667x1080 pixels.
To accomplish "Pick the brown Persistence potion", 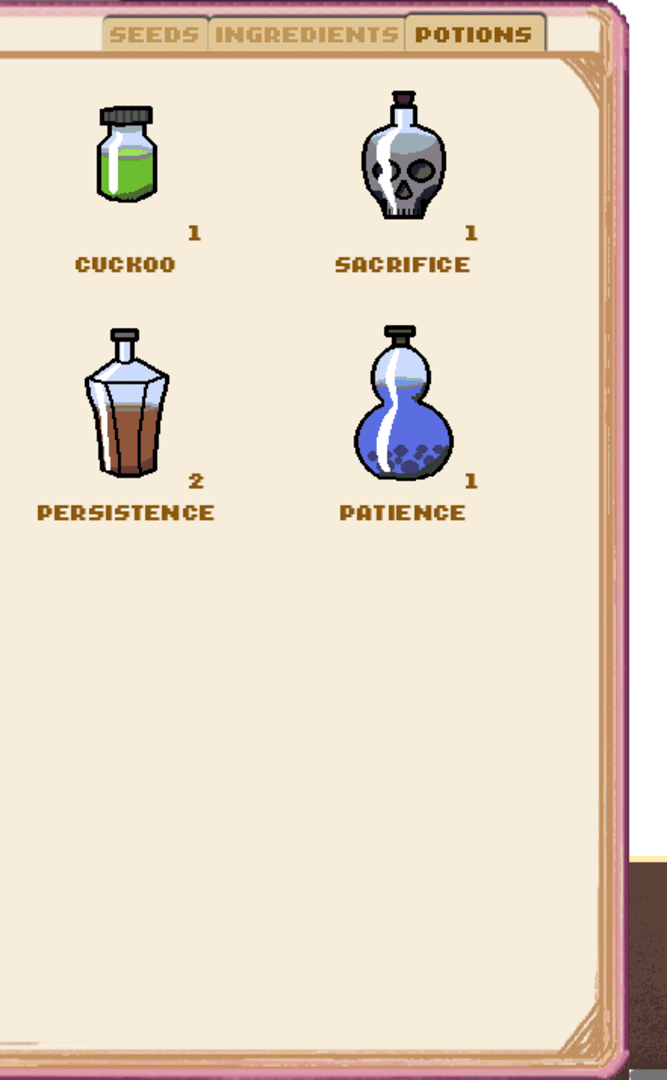I will [x=127, y=403].
